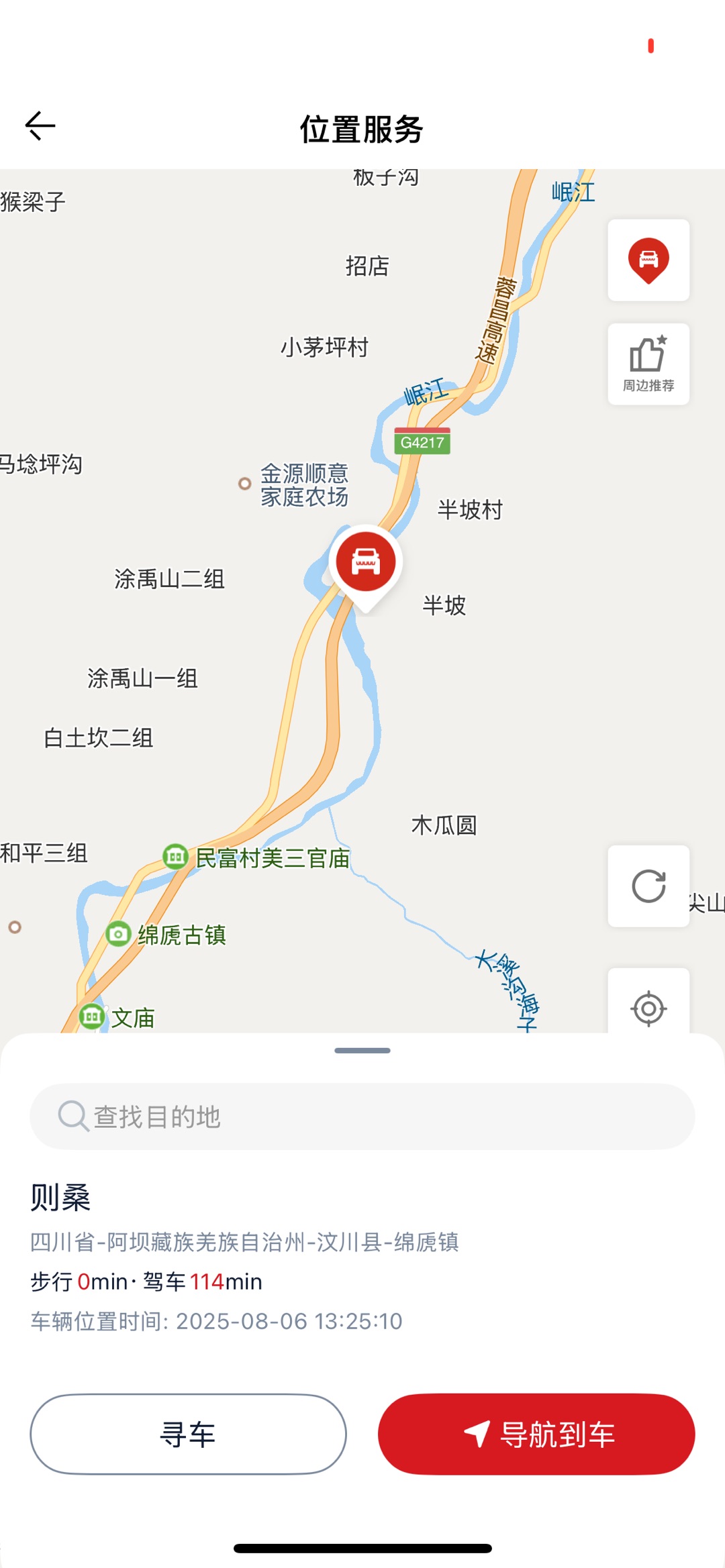Open 周边推荐 nearby recommendations
The width and height of the screenshot is (725, 1568).
click(648, 364)
